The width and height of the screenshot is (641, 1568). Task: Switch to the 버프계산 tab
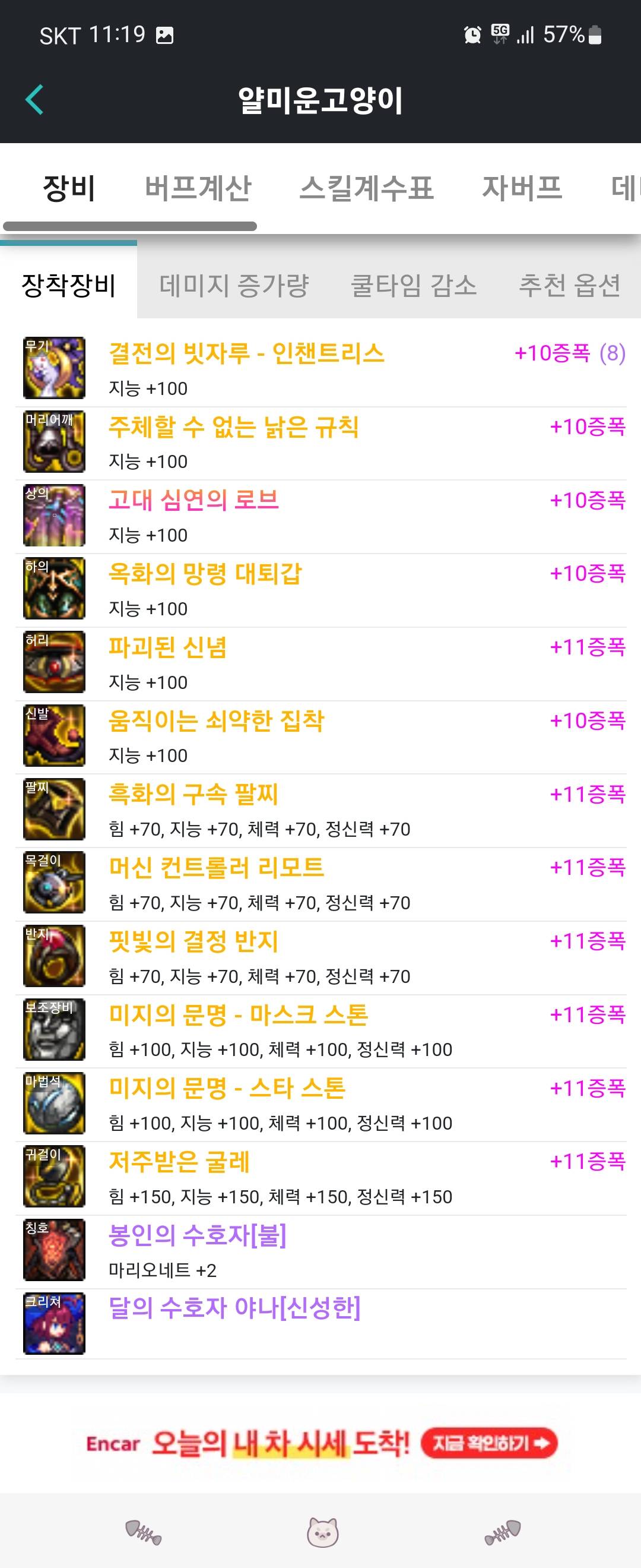pos(198,188)
